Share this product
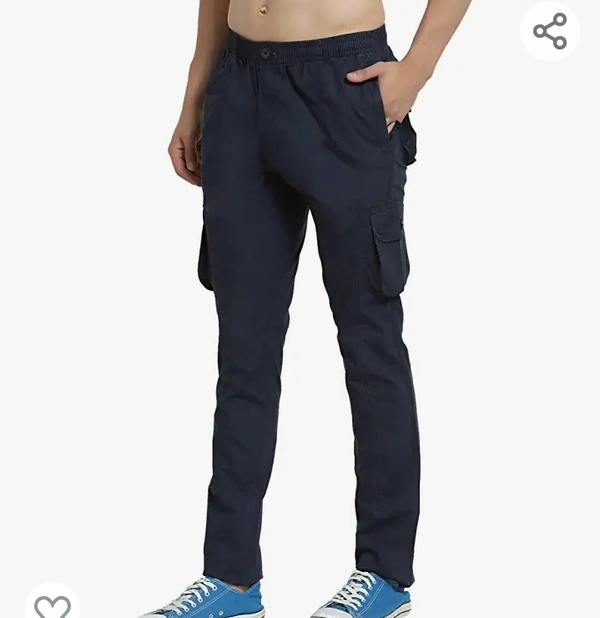 pos(550,31)
